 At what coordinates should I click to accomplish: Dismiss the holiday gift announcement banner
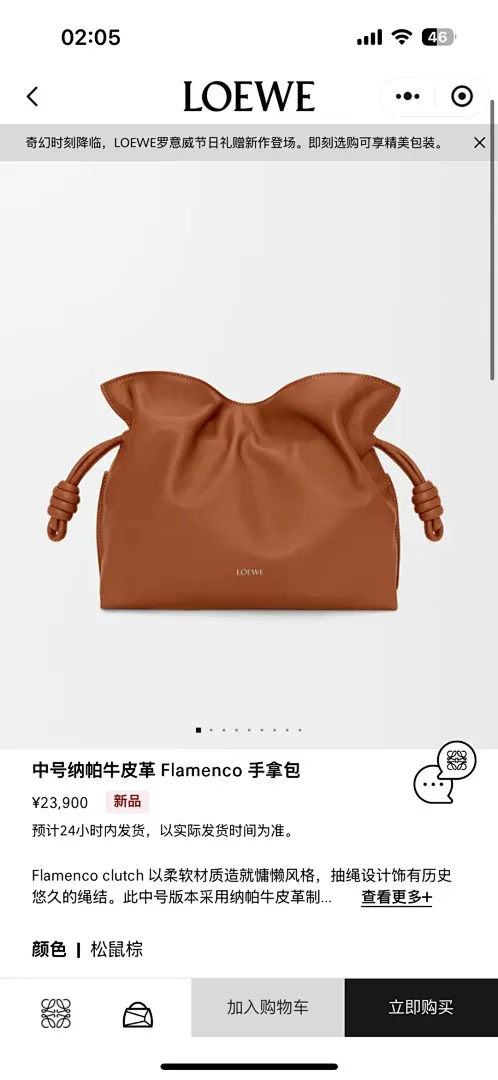[479, 143]
